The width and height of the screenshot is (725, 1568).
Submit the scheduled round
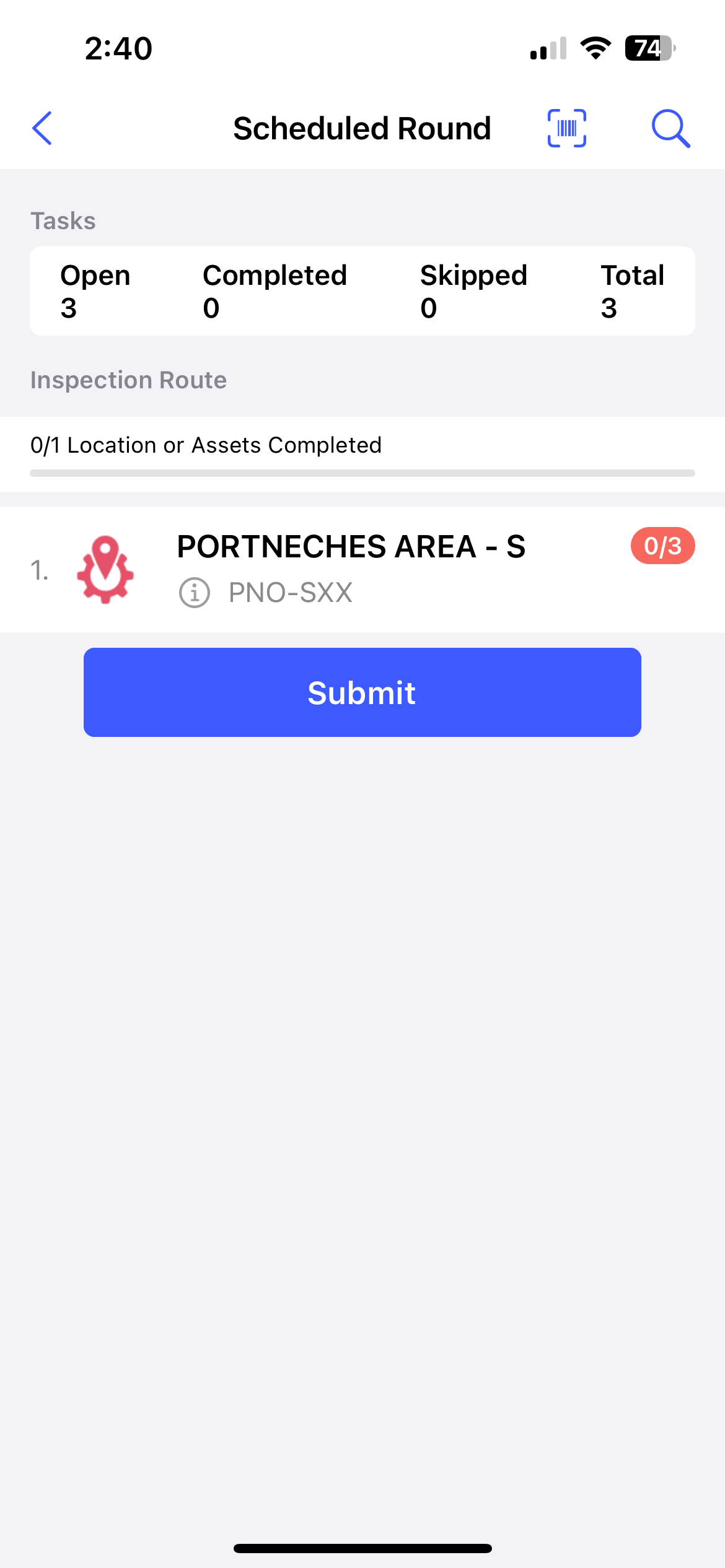click(362, 692)
